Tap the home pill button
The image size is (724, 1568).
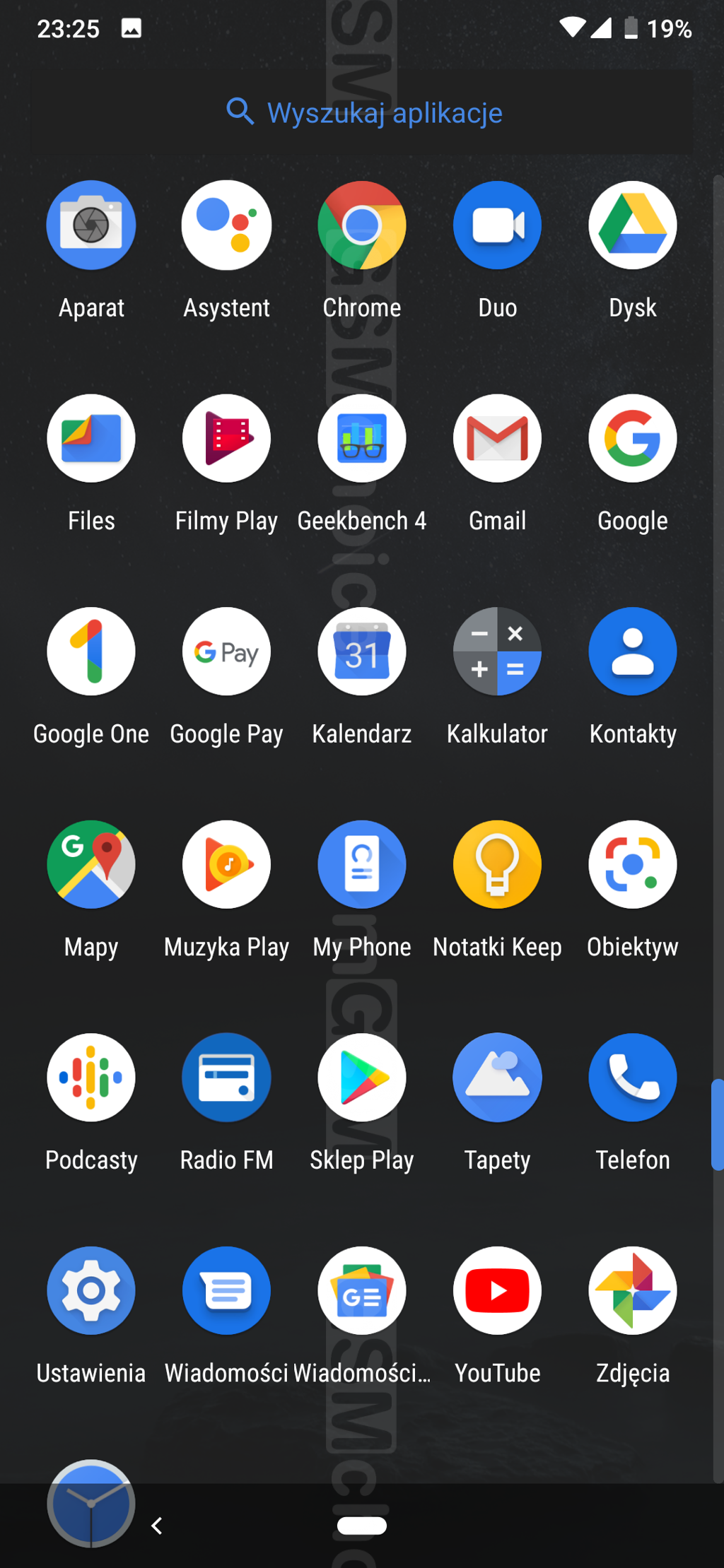coord(362,1526)
